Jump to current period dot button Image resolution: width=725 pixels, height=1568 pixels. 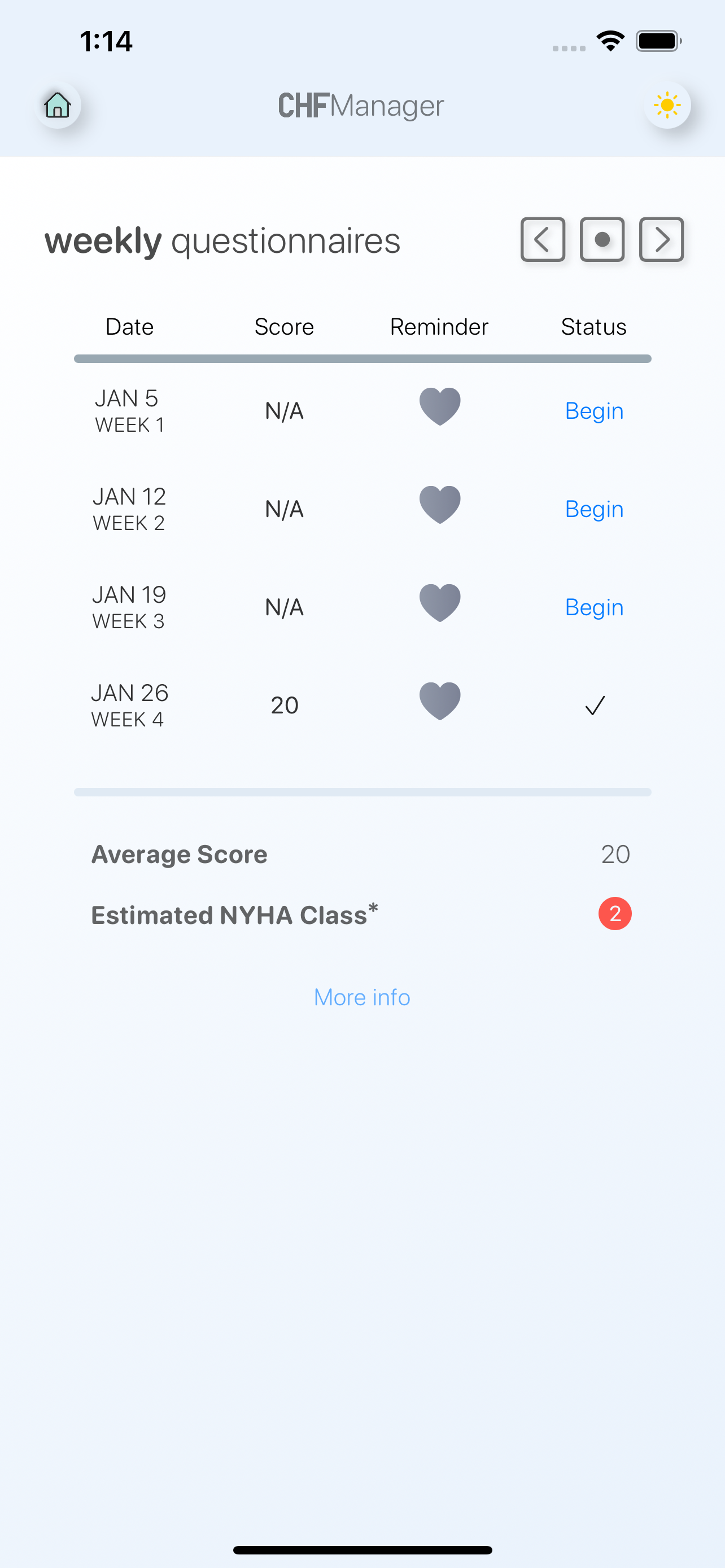pyautogui.click(x=602, y=239)
